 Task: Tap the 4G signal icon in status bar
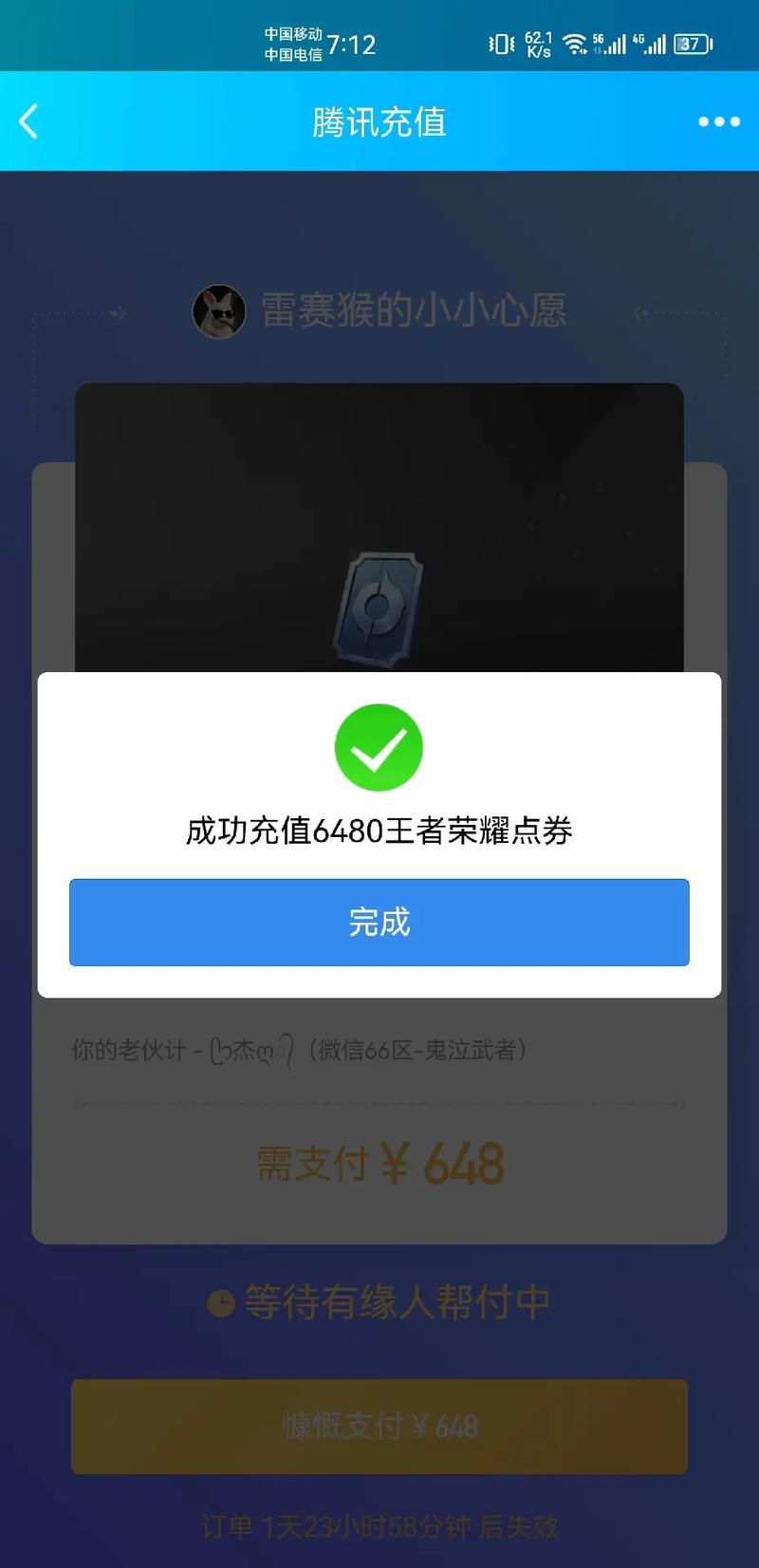[653, 42]
